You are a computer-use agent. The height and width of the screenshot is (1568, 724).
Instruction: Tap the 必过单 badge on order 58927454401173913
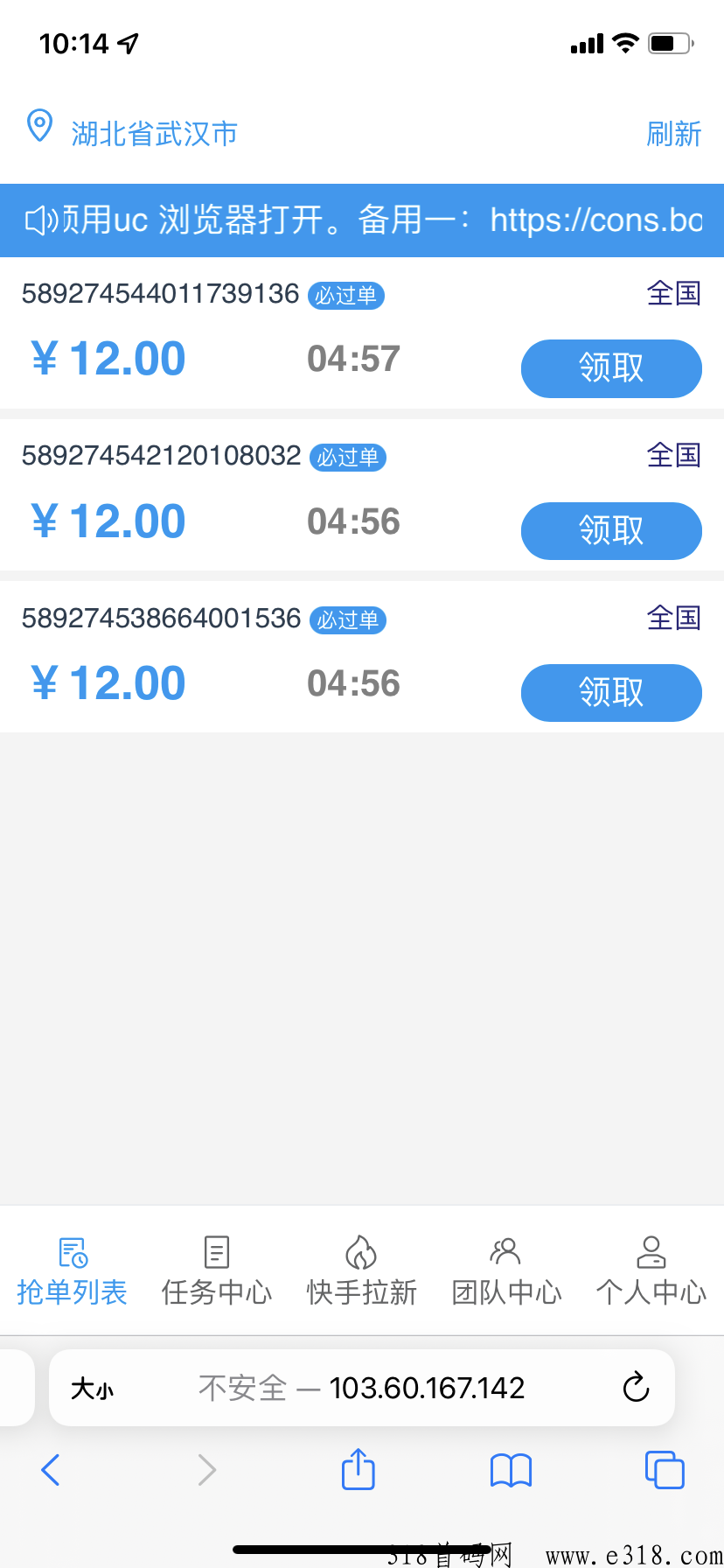(x=346, y=296)
